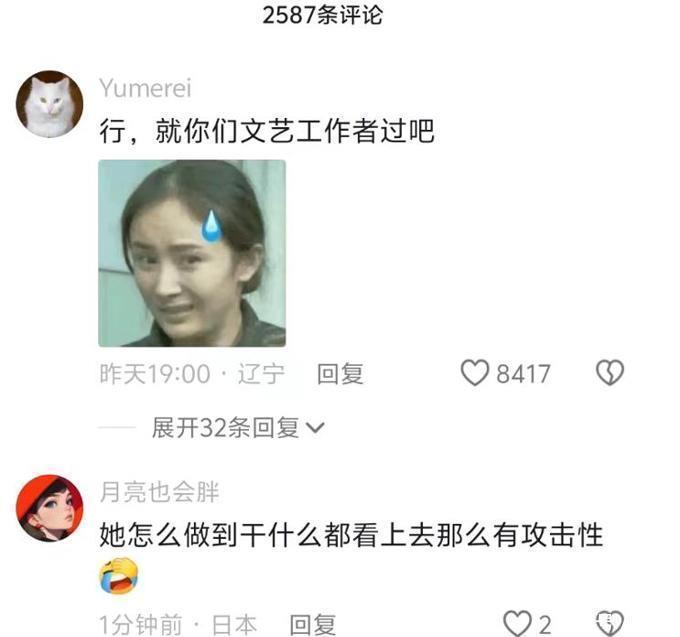
Task: Dislike Yumerei's comment
Action: click(610, 374)
